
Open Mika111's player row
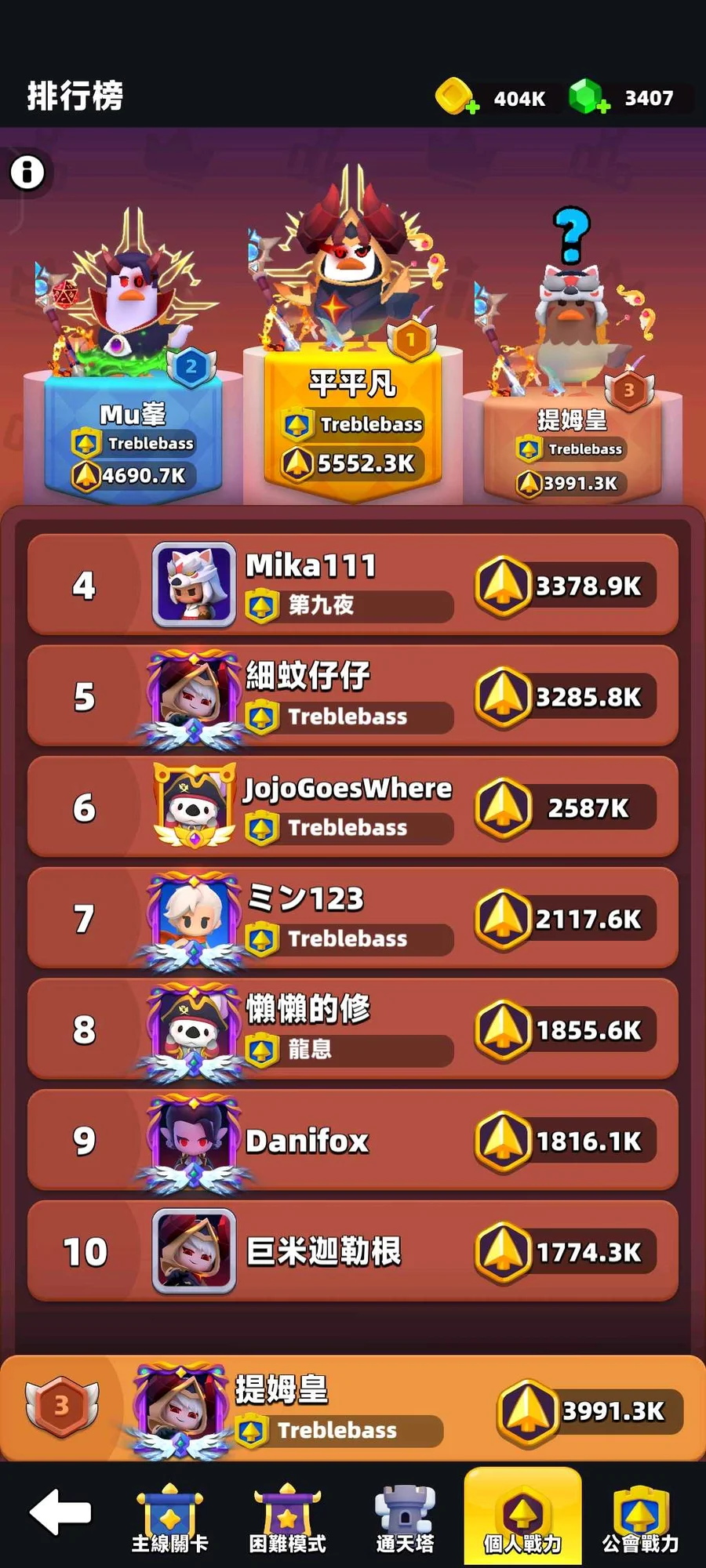point(352,585)
